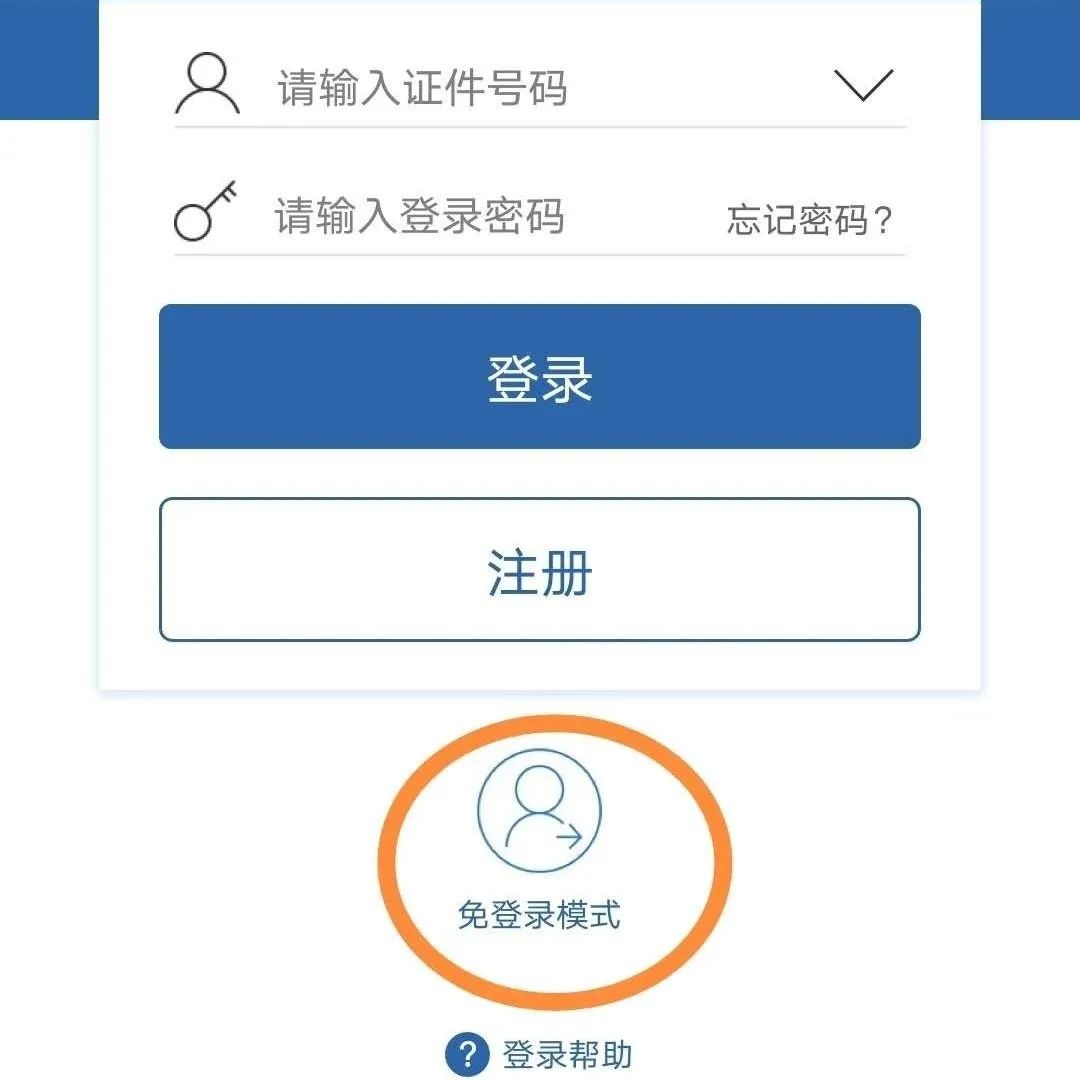The height and width of the screenshot is (1080, 1080).
Task: Open the 忘记密码？ link
Action: (x=810, y=219)
